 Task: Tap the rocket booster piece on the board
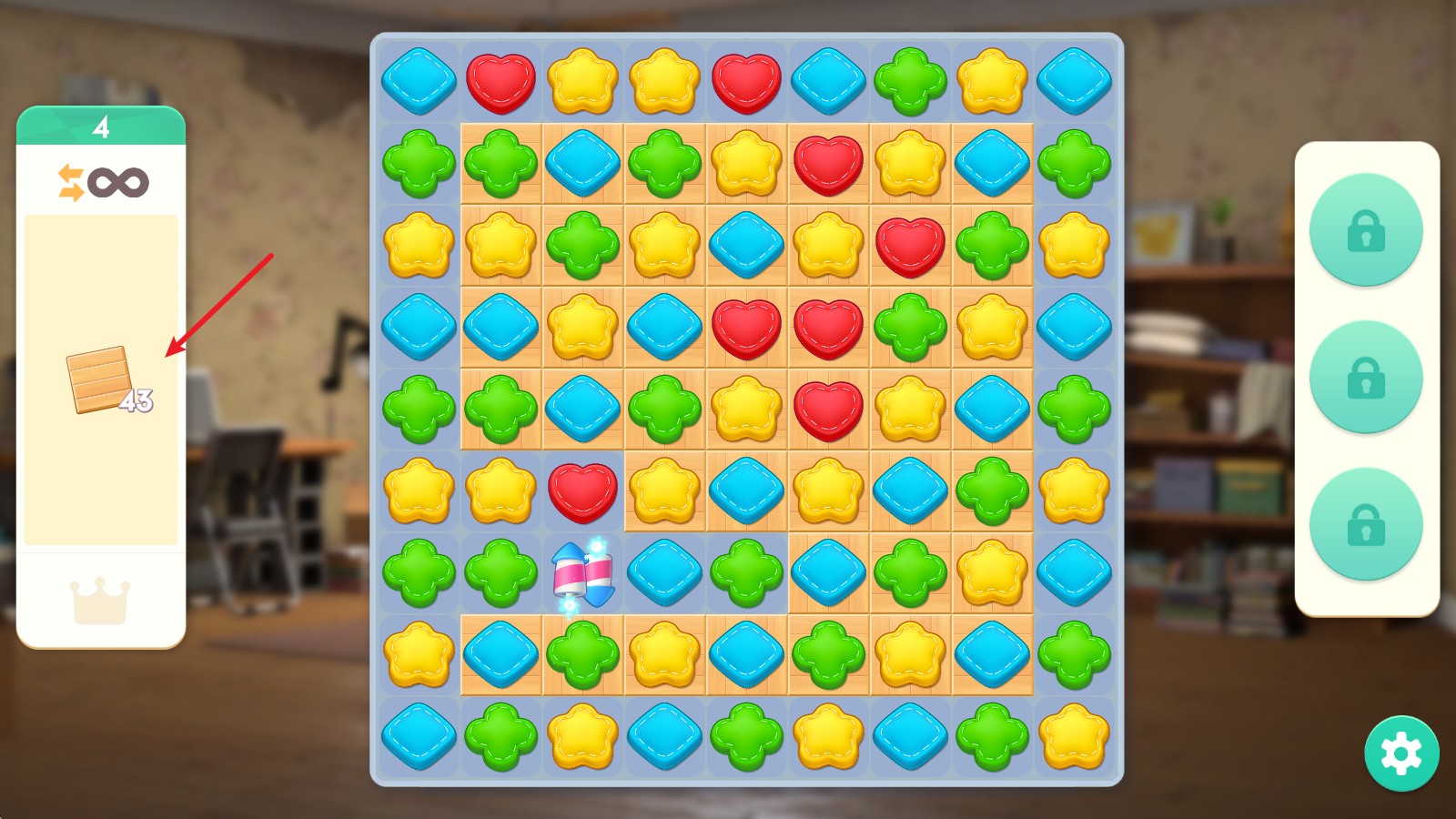(582, 575)
